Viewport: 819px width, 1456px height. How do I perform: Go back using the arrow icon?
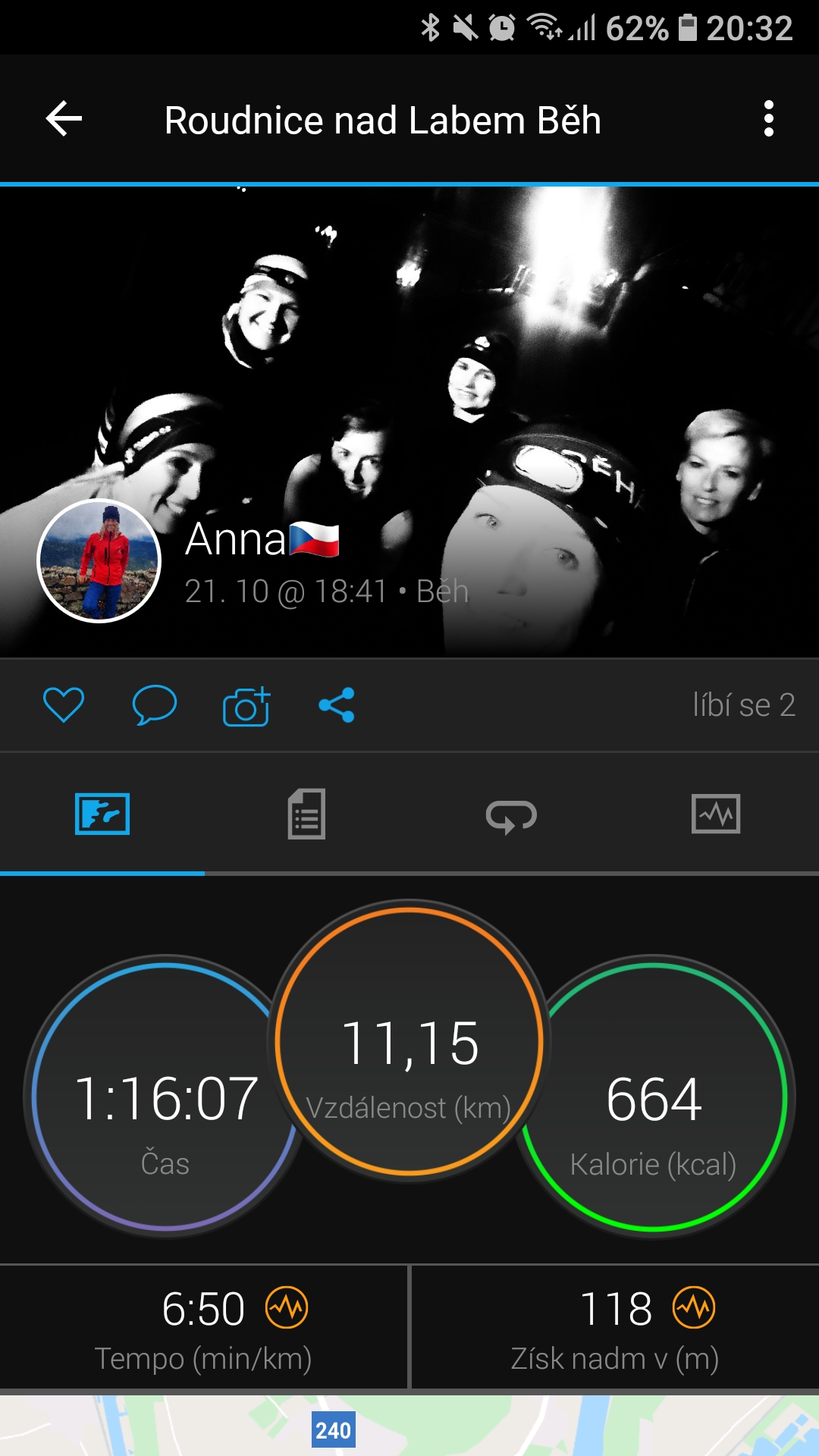pos(64,119)
